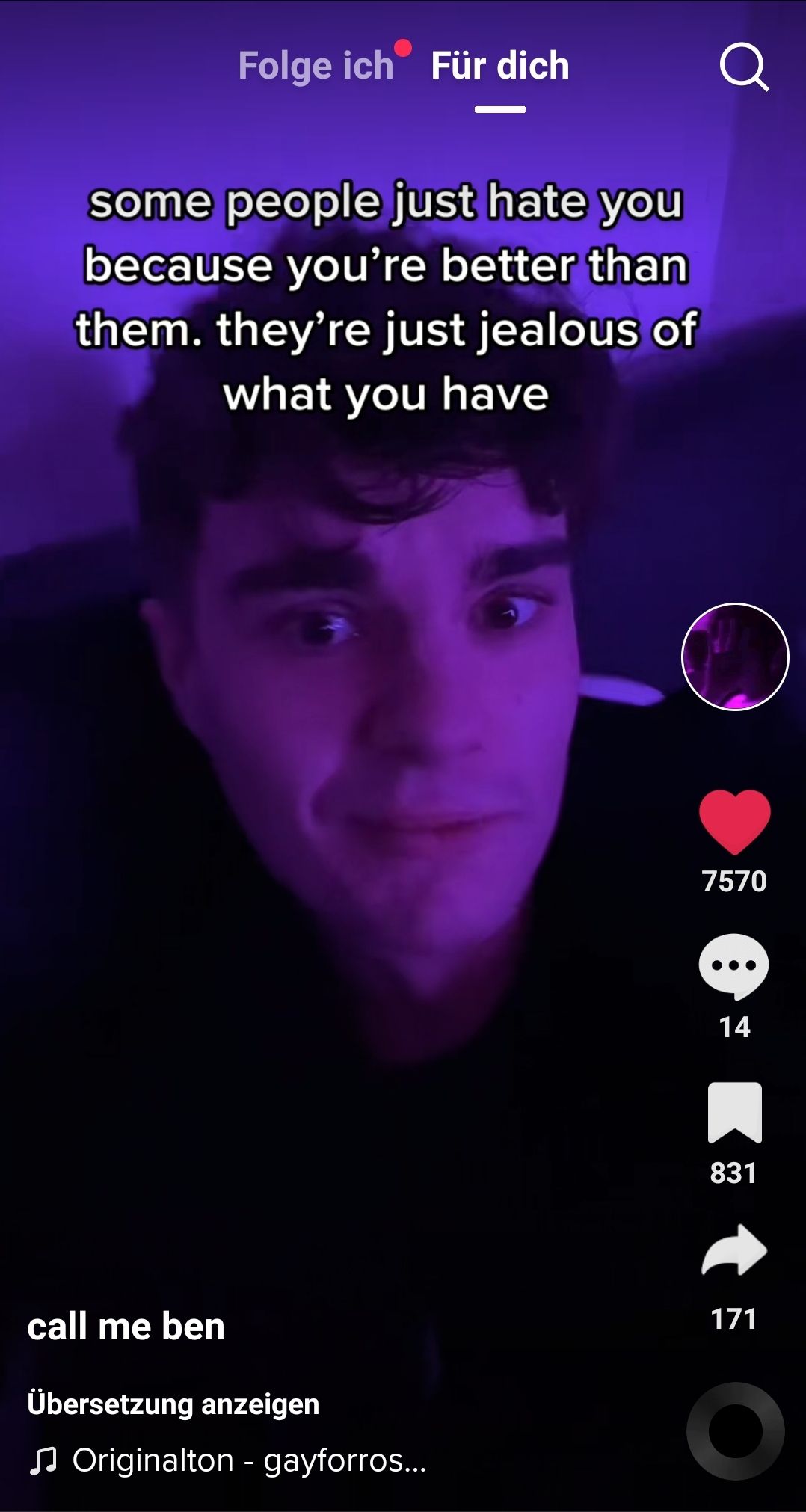Open the Originalton sound page
The height and width of the screenshot is (1512, 806).
coord(248,1460)
